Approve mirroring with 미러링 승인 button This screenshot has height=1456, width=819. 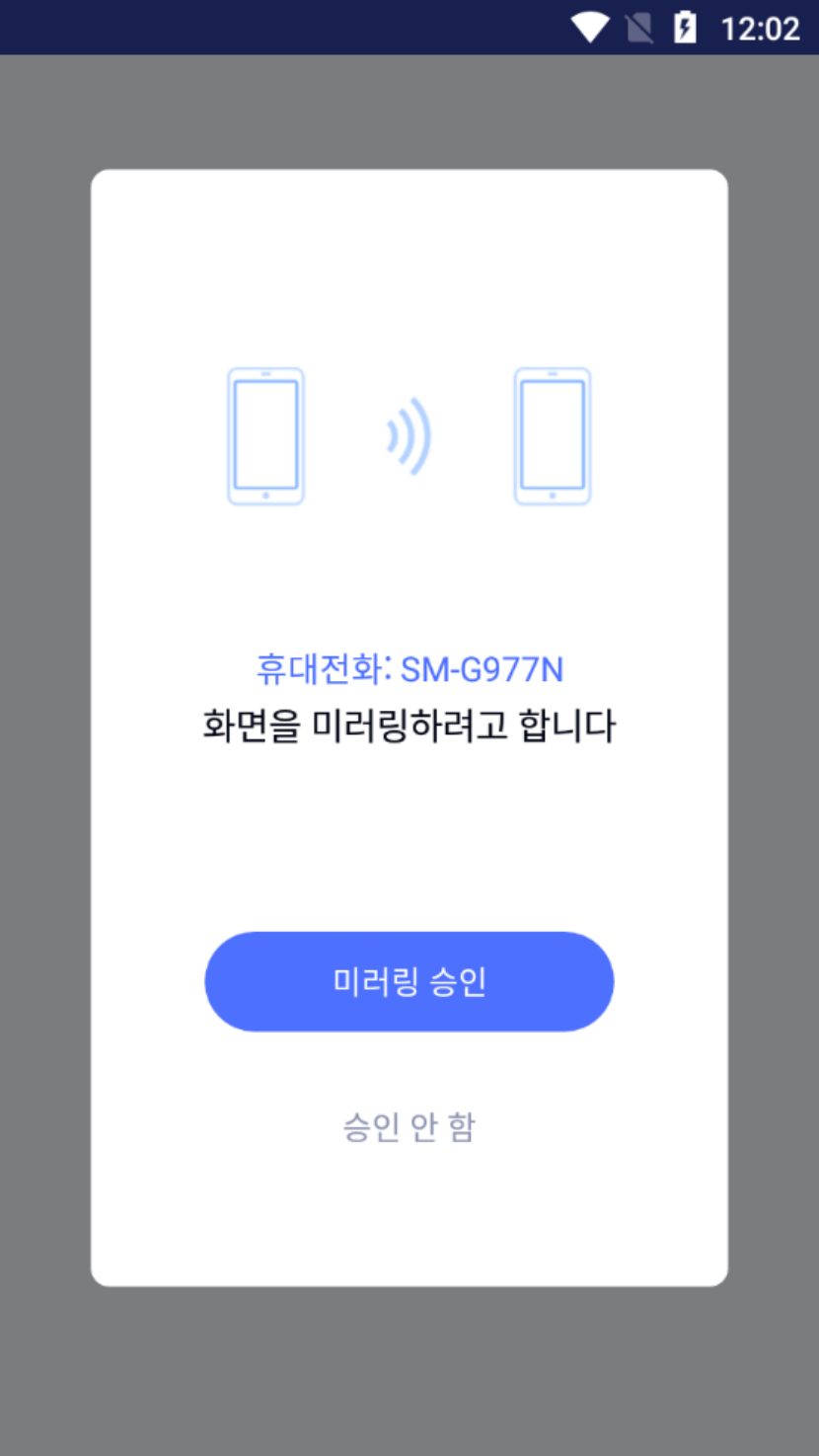pos(409,981)
